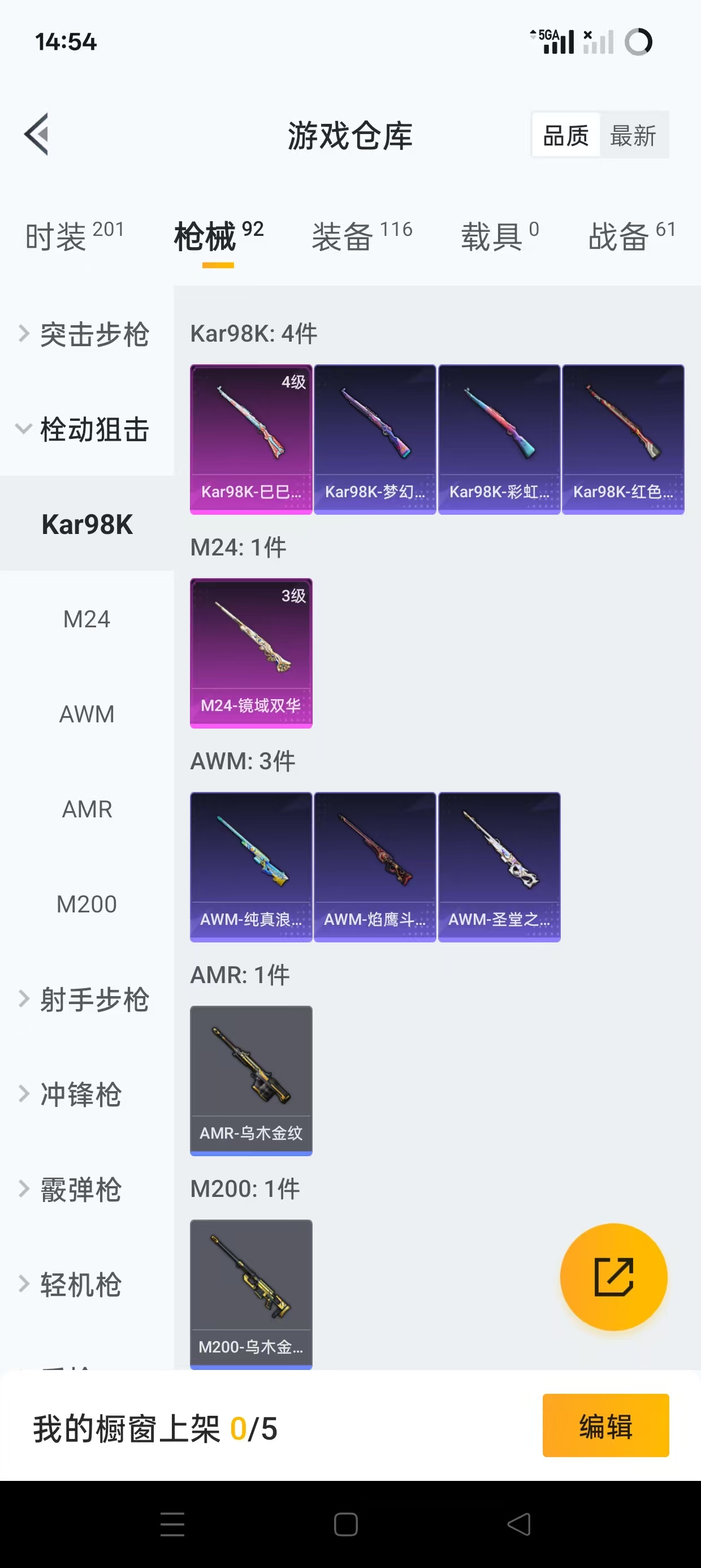701x1568 pixels.
Task: Open the M24-镜域双华 skin card
Action: point(250,653)
